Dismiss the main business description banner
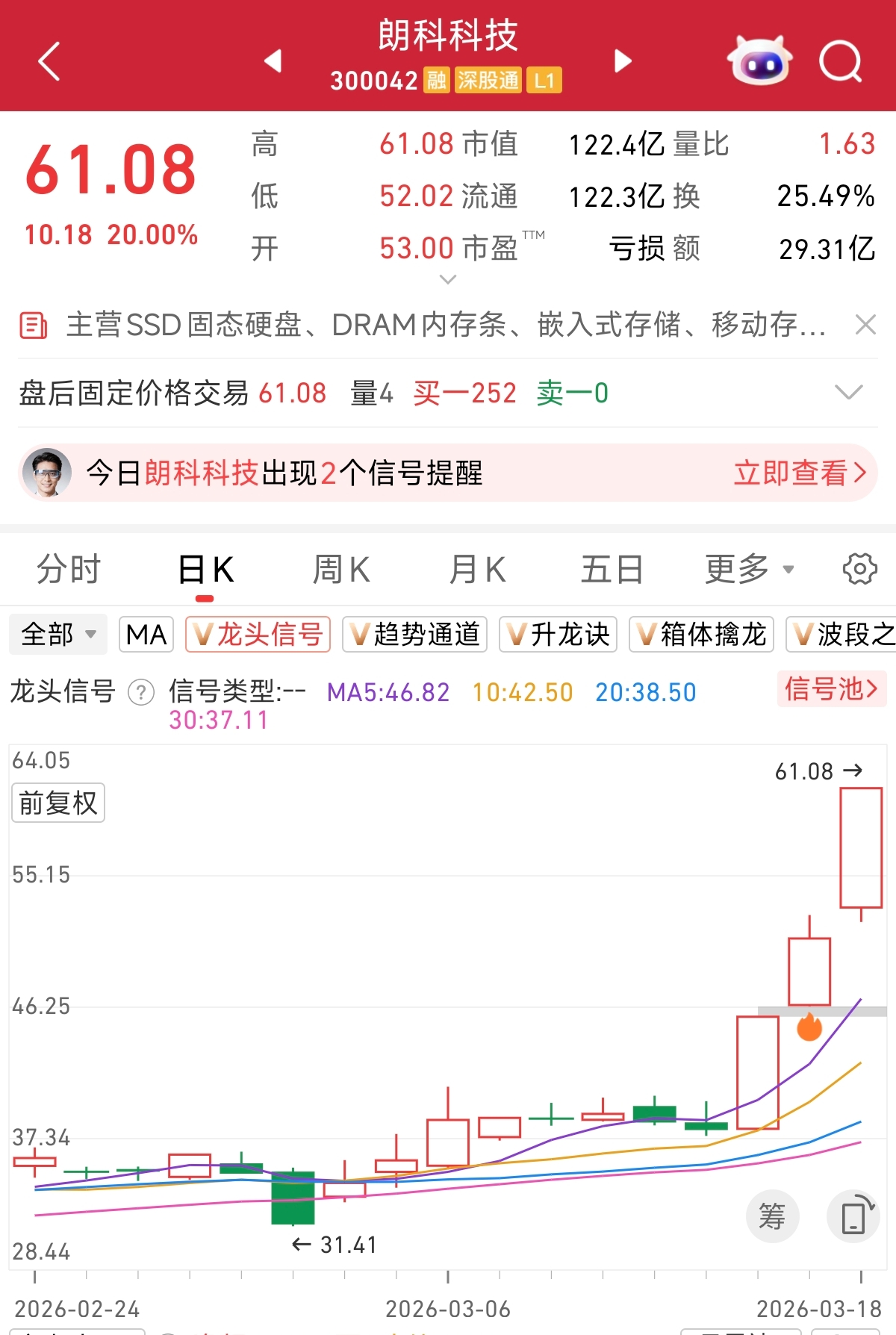The width and height of the screenshot is (896, 1335). [x=865, y=325]
